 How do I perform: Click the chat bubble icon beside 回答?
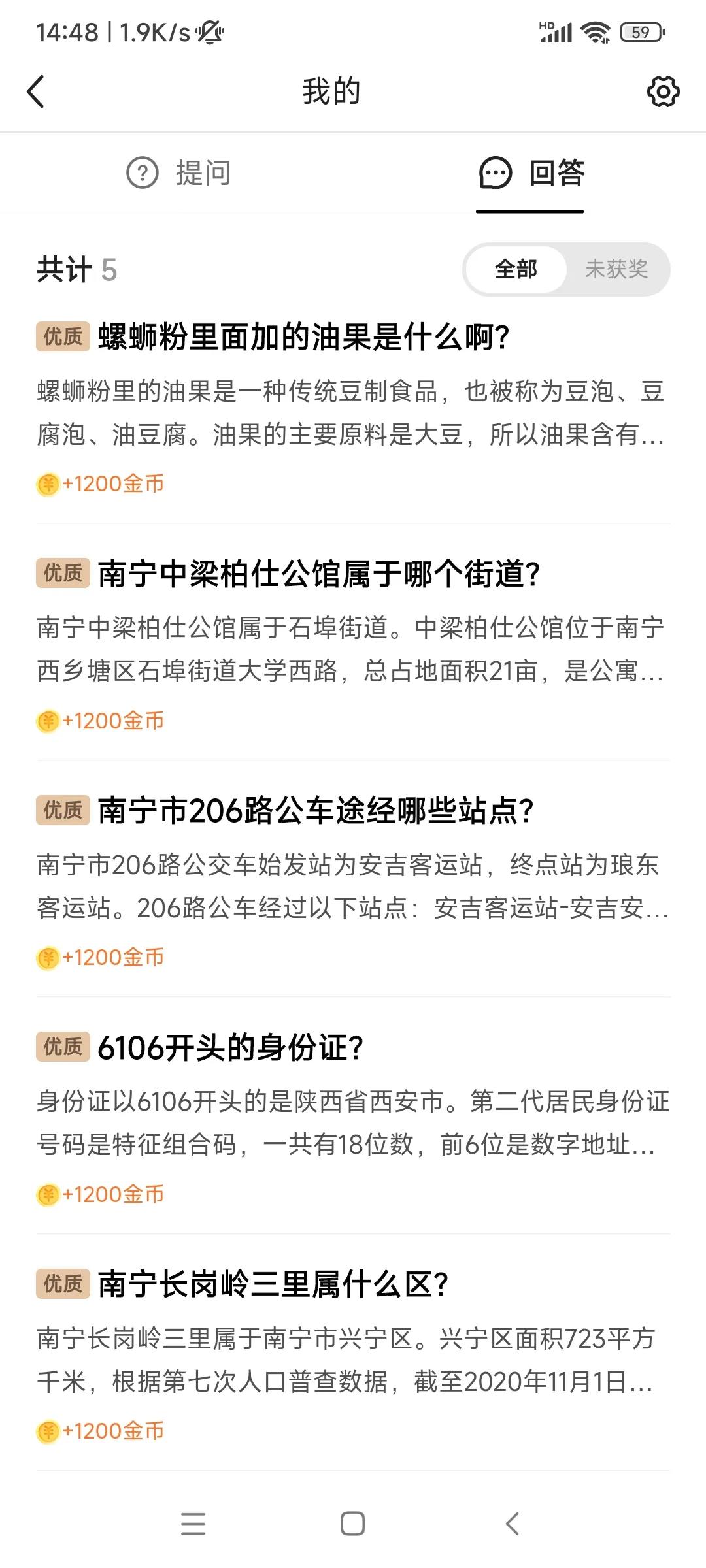coord(496,173)
